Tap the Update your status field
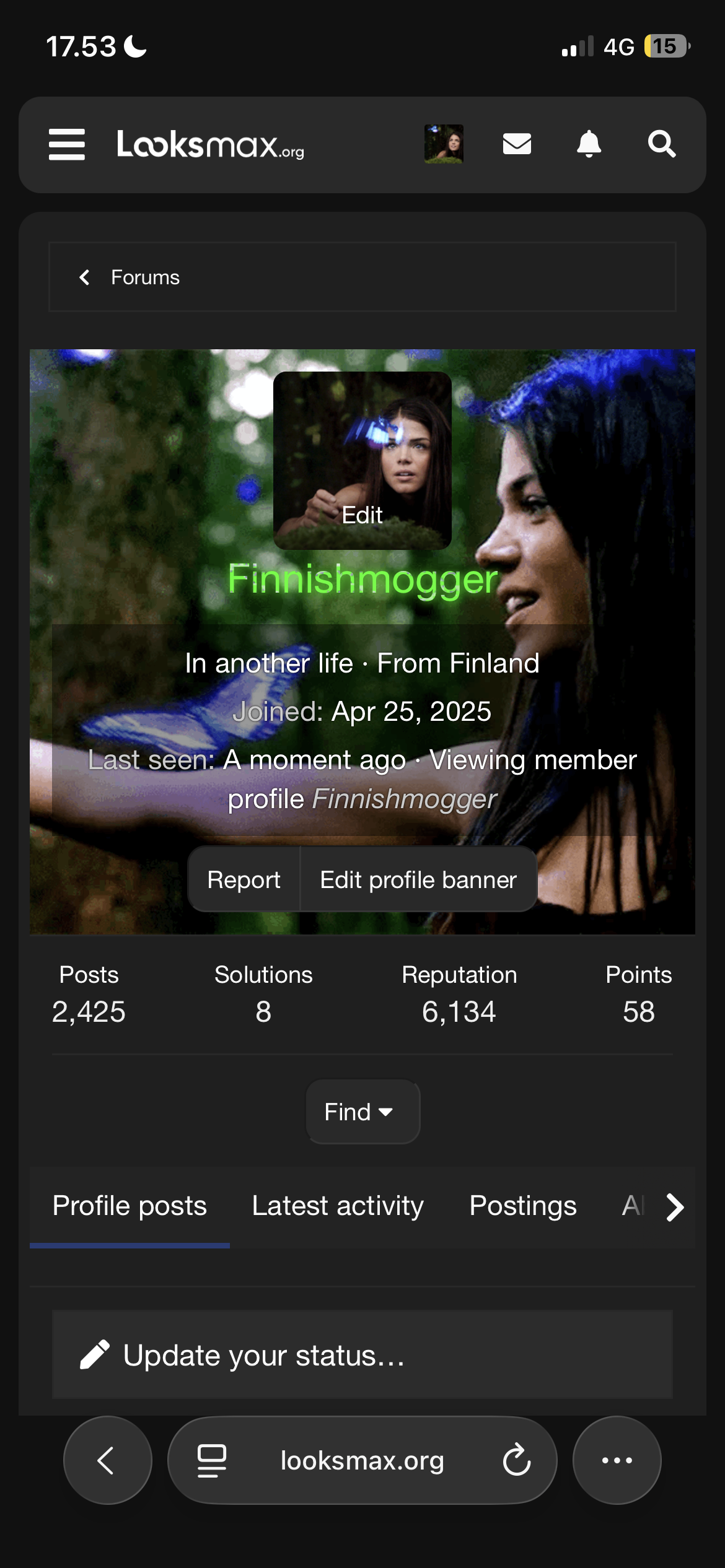Viewport: 725px width, 1568px height. (x=362, y=1355)
